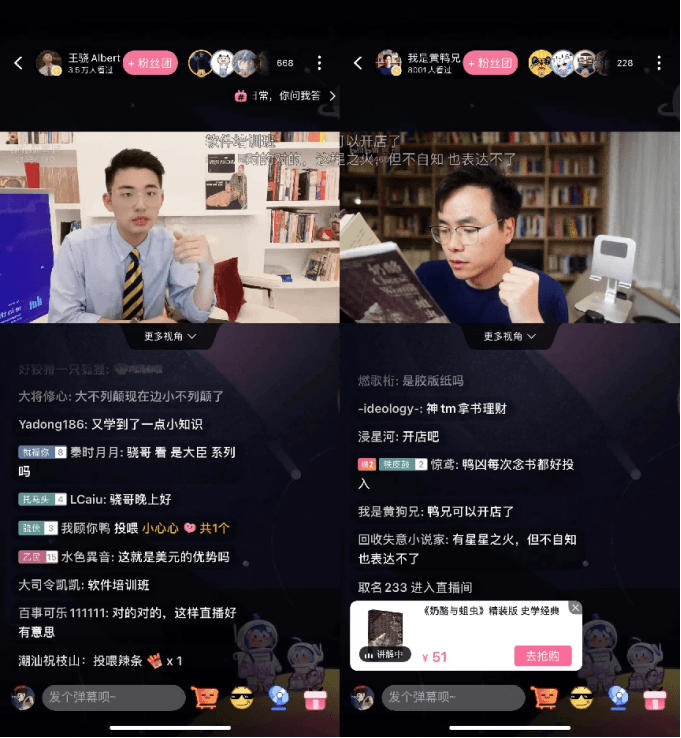Open the 668 viewer list in 王骁Albert's stream

[x=285, y=63]
